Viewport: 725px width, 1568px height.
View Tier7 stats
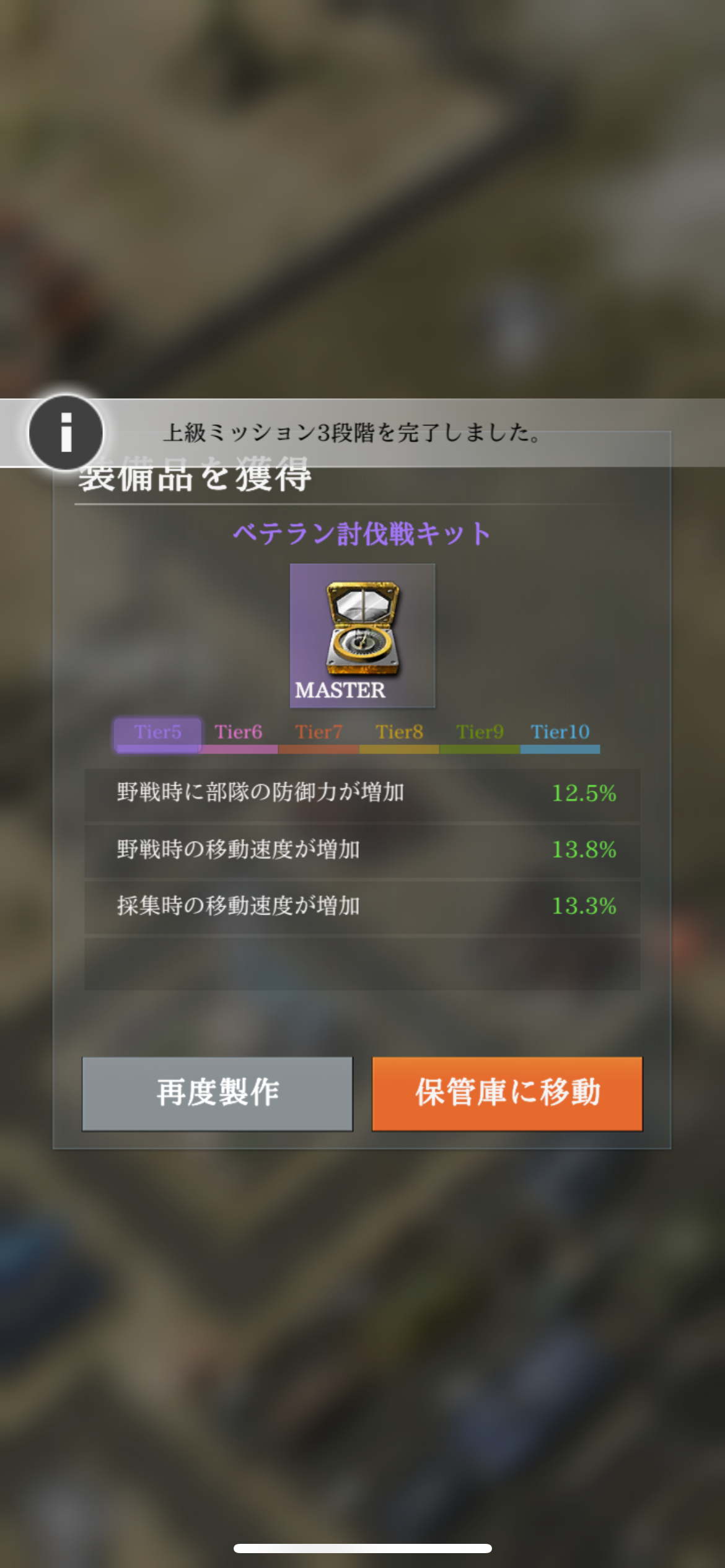point(319,733)
